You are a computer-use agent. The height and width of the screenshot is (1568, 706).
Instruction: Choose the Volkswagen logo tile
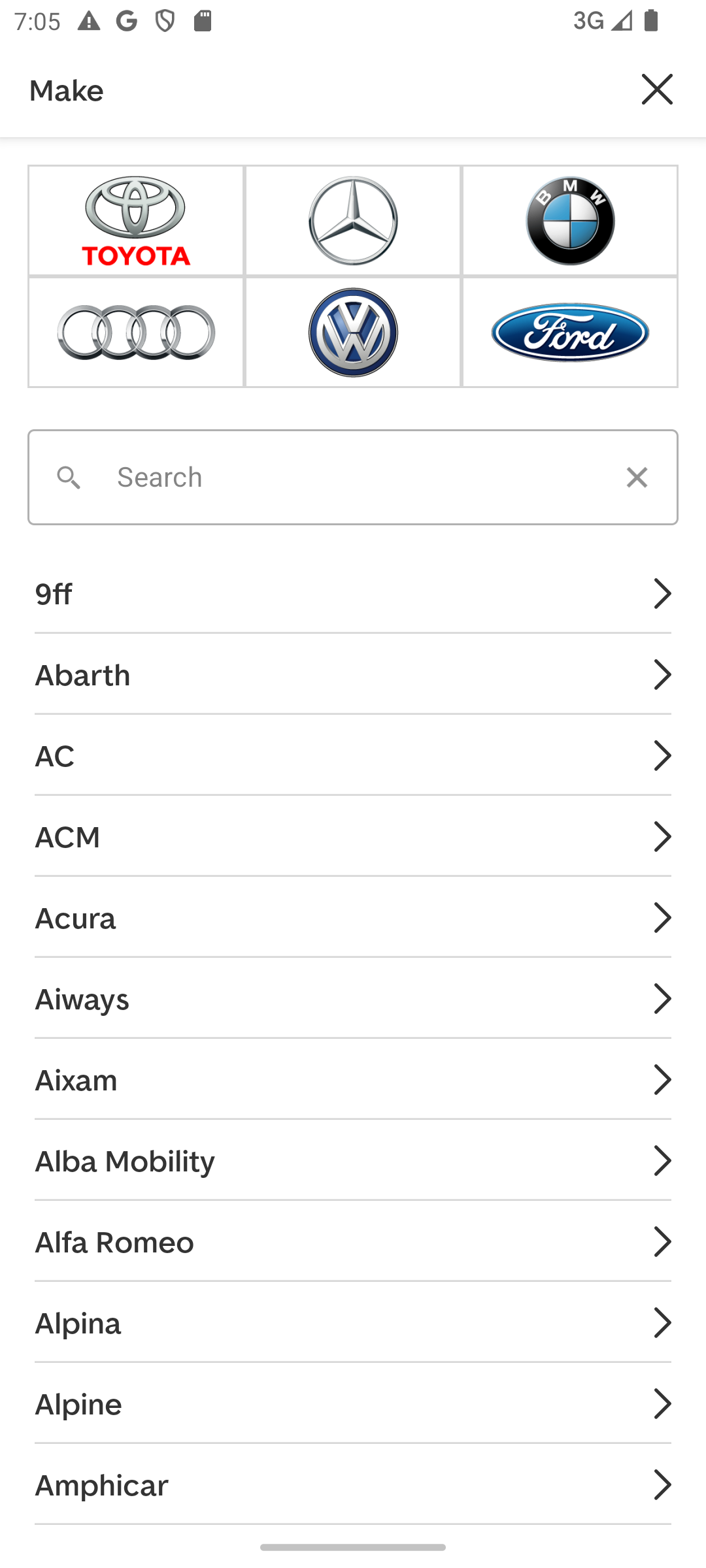(x=353, y=333)
